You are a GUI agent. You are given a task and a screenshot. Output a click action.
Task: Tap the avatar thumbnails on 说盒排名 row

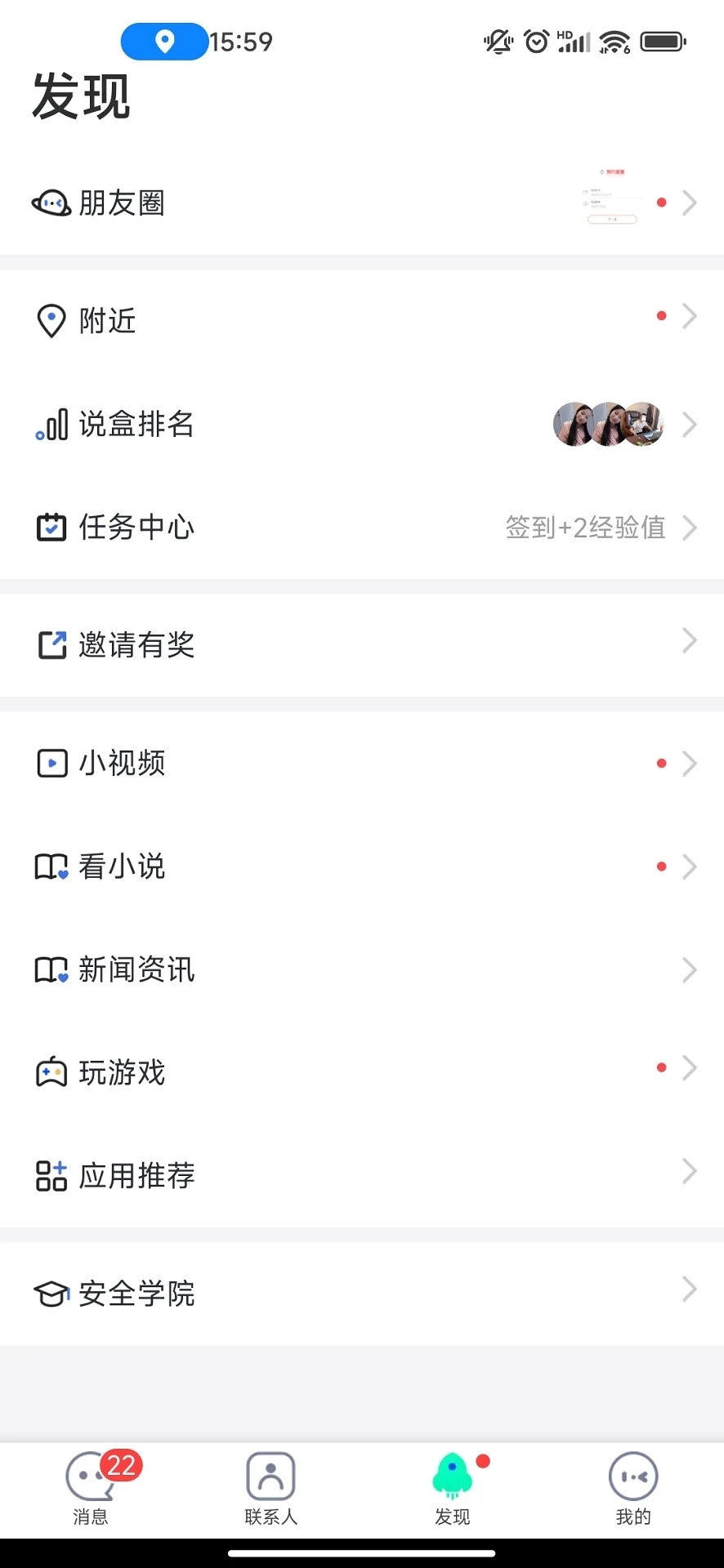pos(608,425)
